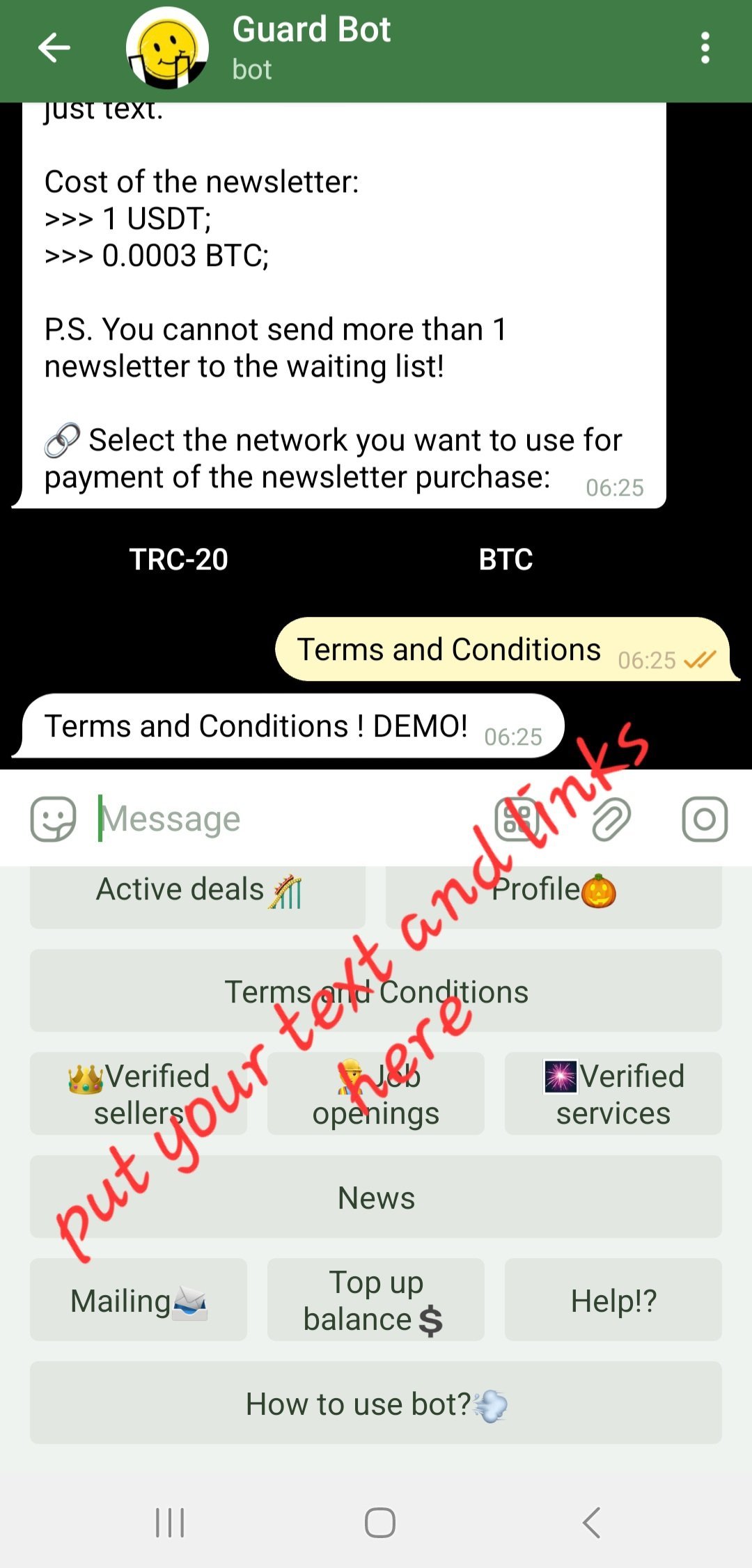The height and width of the screenshot is (1568, 752).
Task: Open the Guard Bot profile header
Action: click(x=311, y=49)
